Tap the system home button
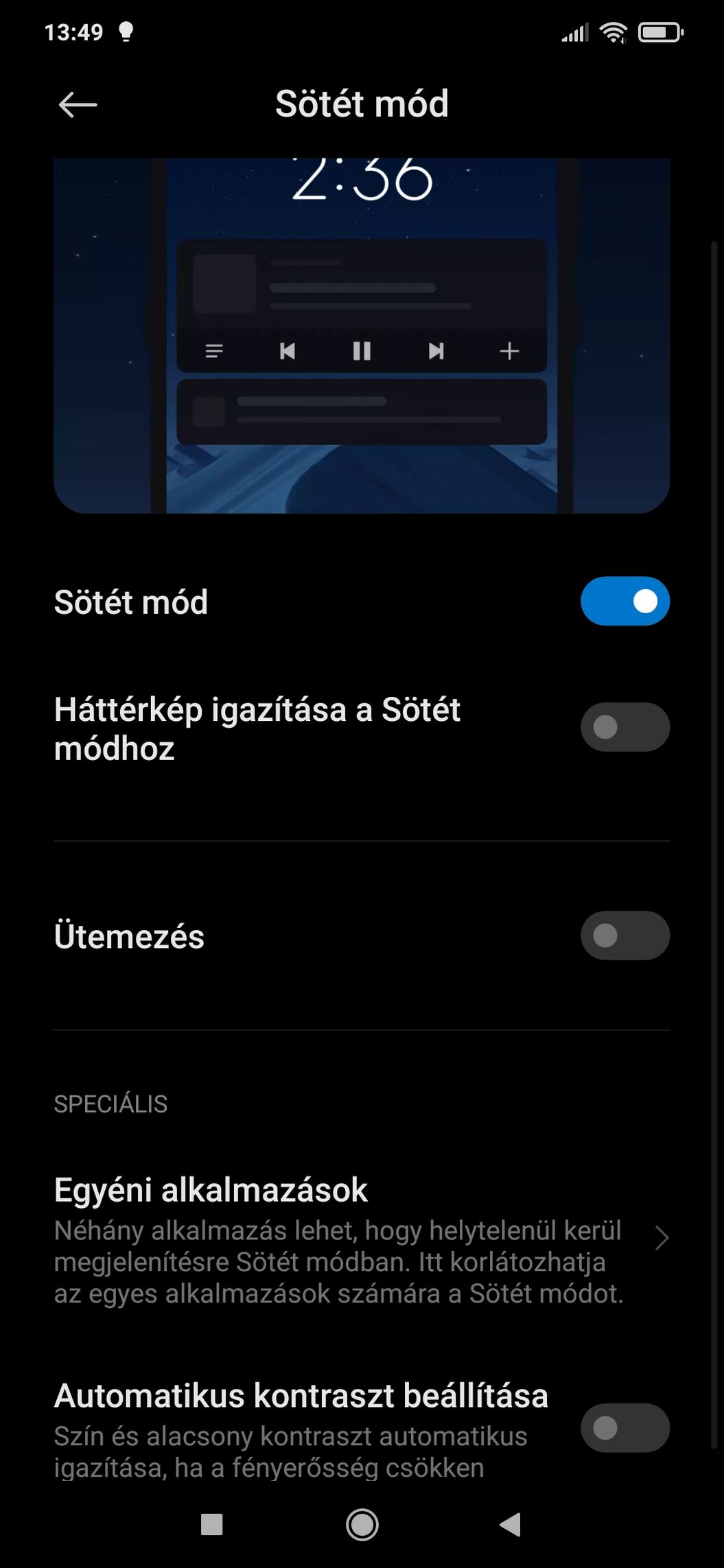This screenshot has height=1568, width=724. [362, 1525]
